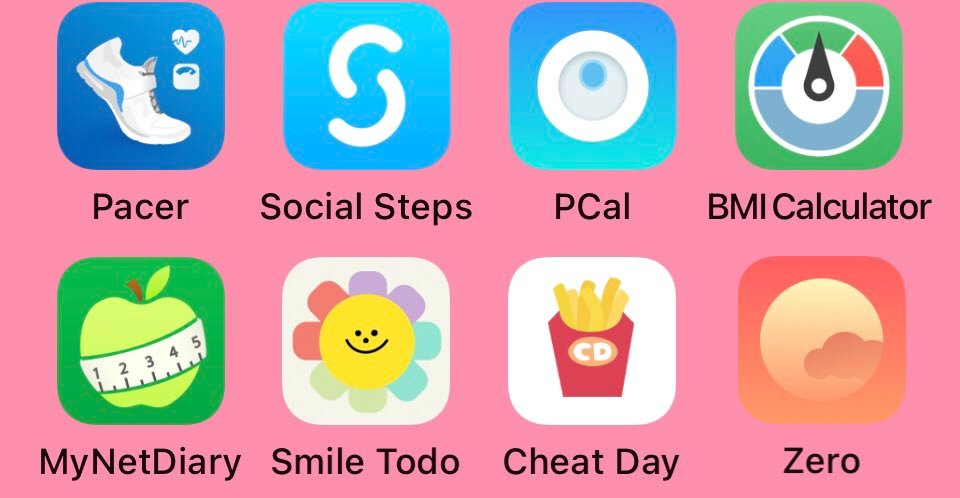Launch the Zero app
Image resolution: width=960 pixels, height=498 pixels.
tap(819, 341)
